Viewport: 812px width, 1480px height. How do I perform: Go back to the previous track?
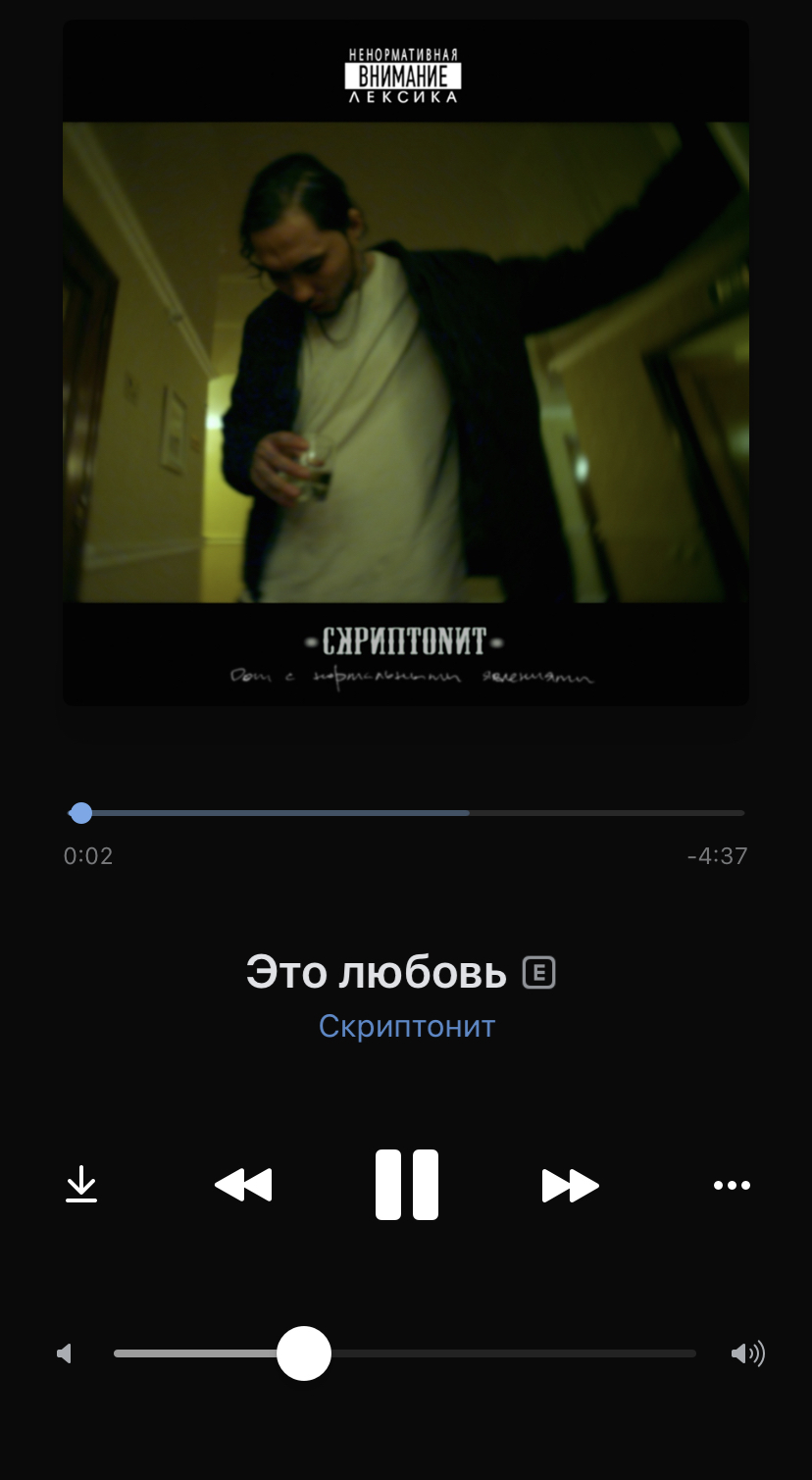[x=243, y=1185]
